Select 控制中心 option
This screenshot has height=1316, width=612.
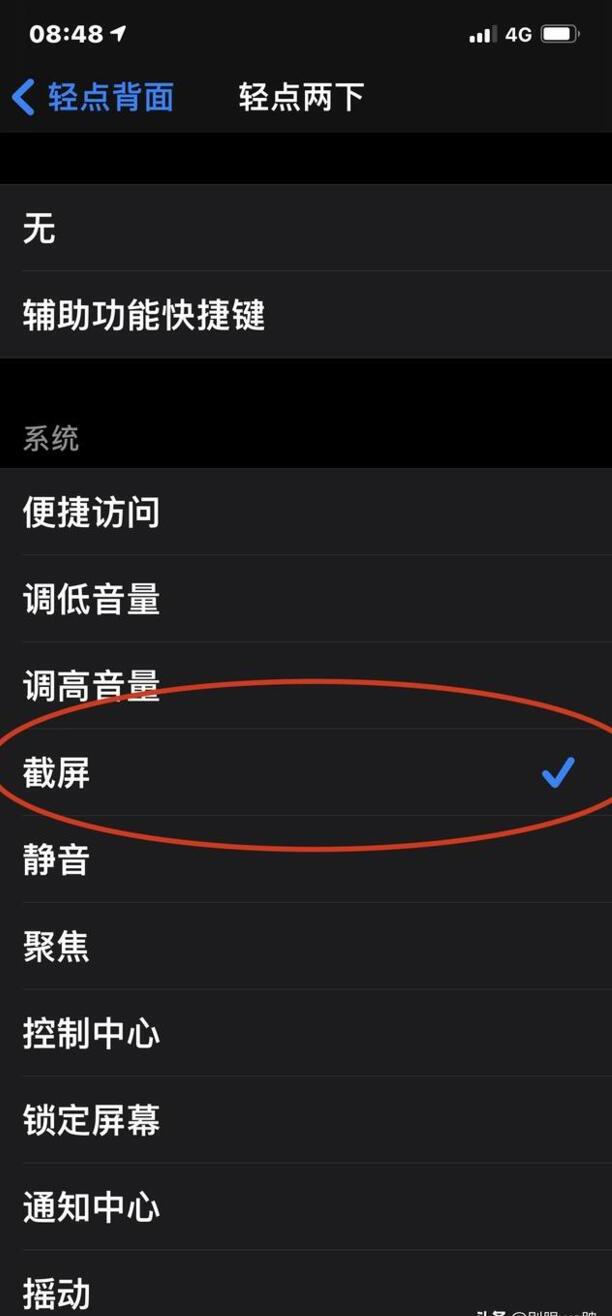[306, 1033]
